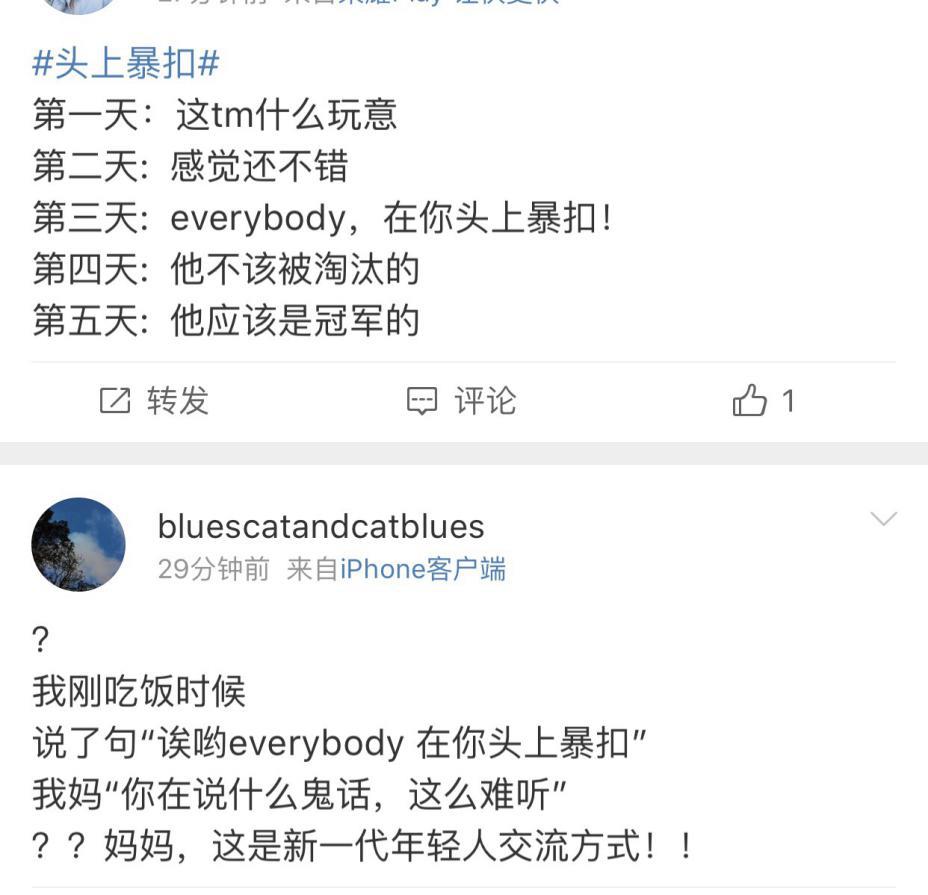View bluescatandcatblues profile picture
Screen dimensions: 928x895
click(x=79, y=545)
